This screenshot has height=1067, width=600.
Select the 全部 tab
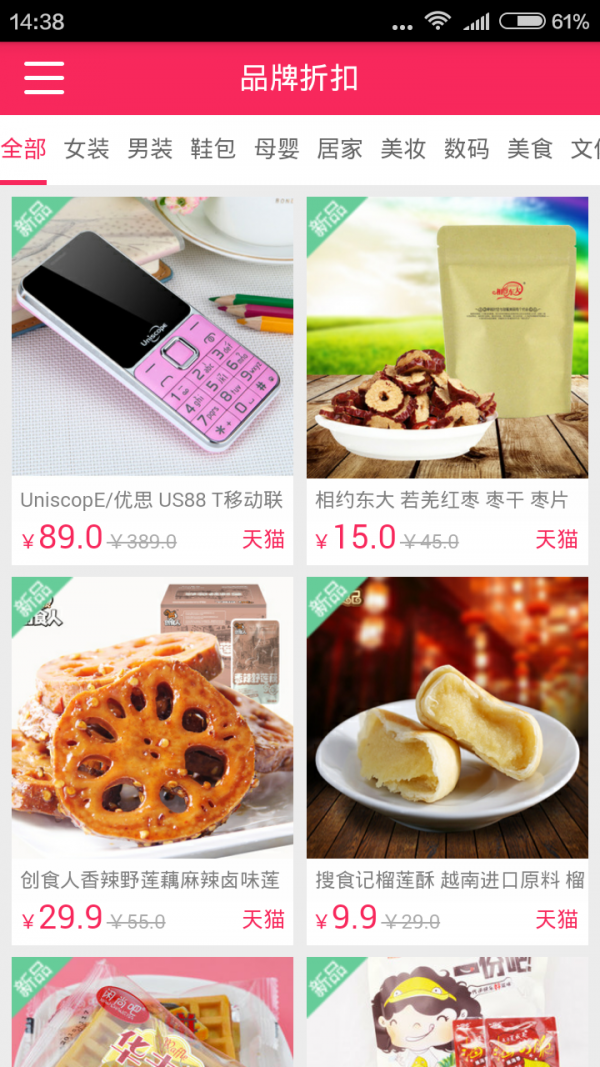click(x=23, y=149)
